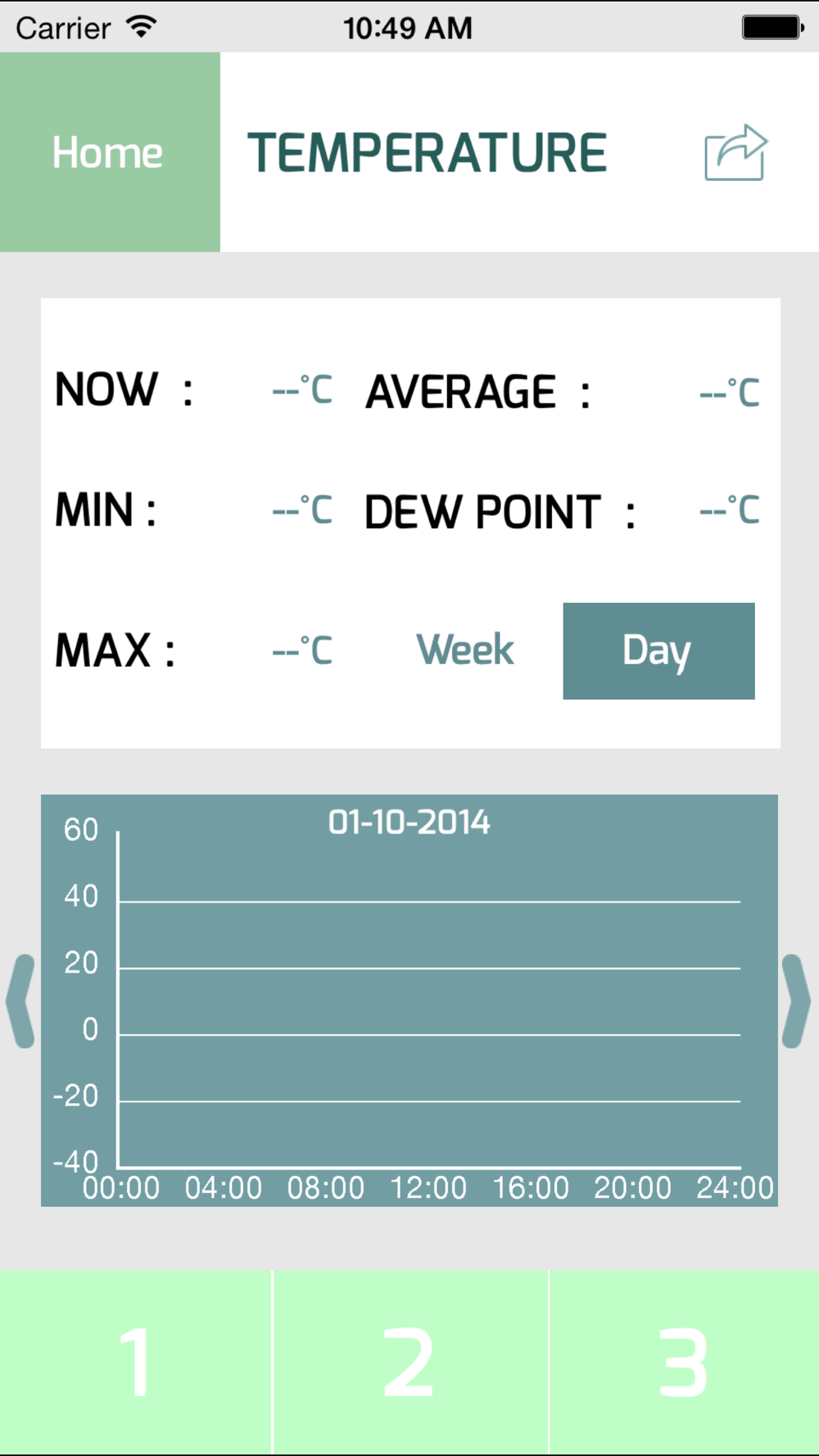
Task: Open sensor 3 tab
Action: pyautogui.click(x=685, y=1363)
